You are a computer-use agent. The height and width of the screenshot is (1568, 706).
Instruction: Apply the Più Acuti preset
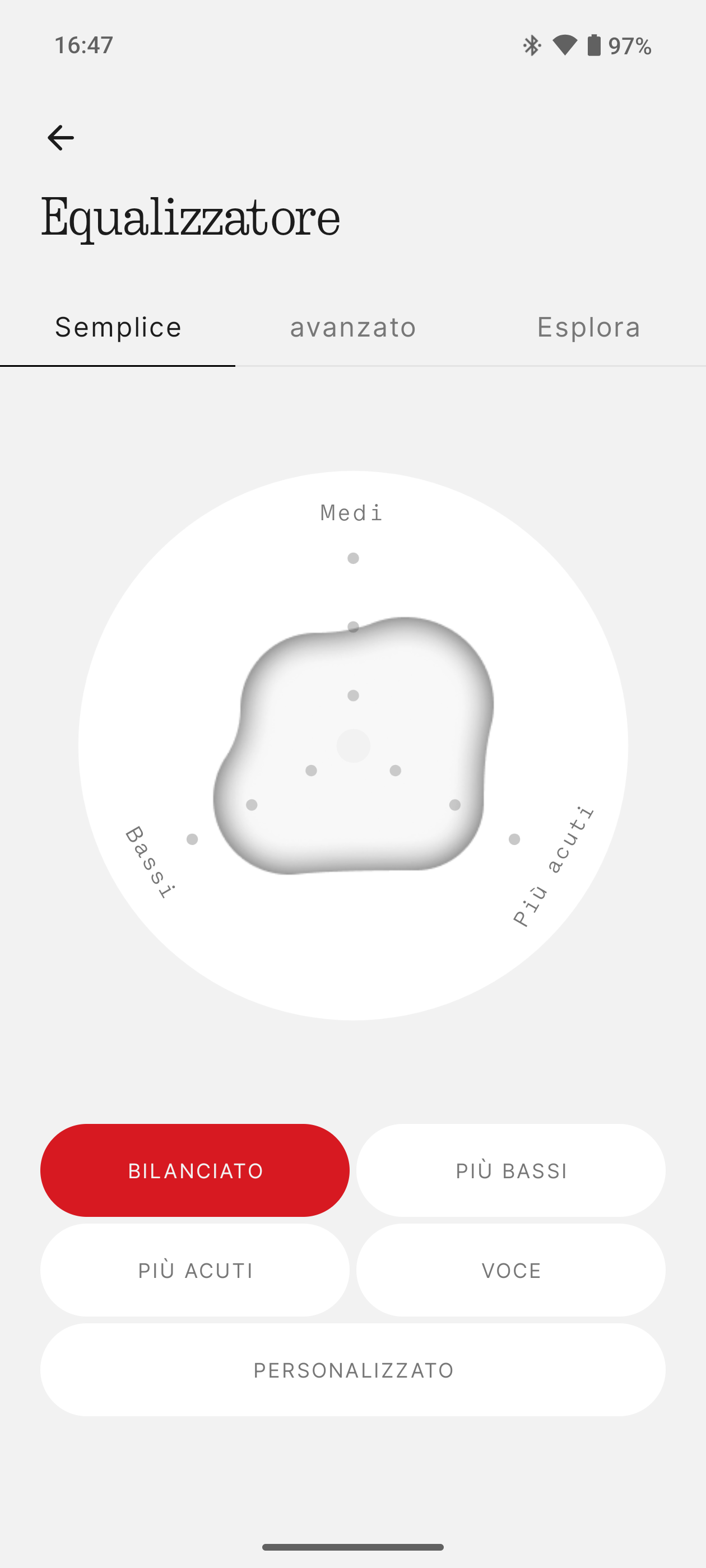click(195, 1270)
